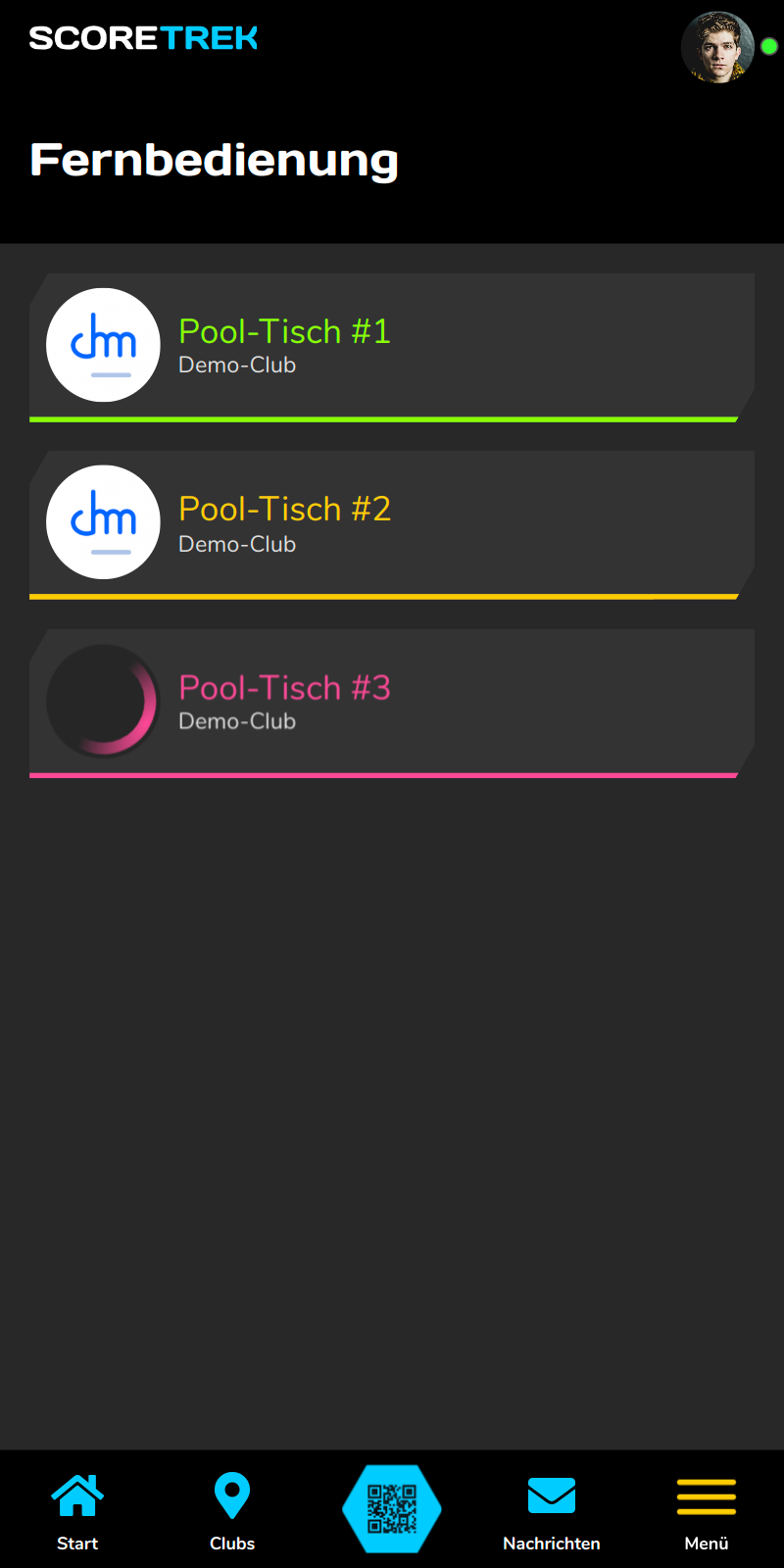The image size is (784, 1568).
Task: Tap the ScoreTrek logo
Action: pyautogui.click(x=143, y=38)
